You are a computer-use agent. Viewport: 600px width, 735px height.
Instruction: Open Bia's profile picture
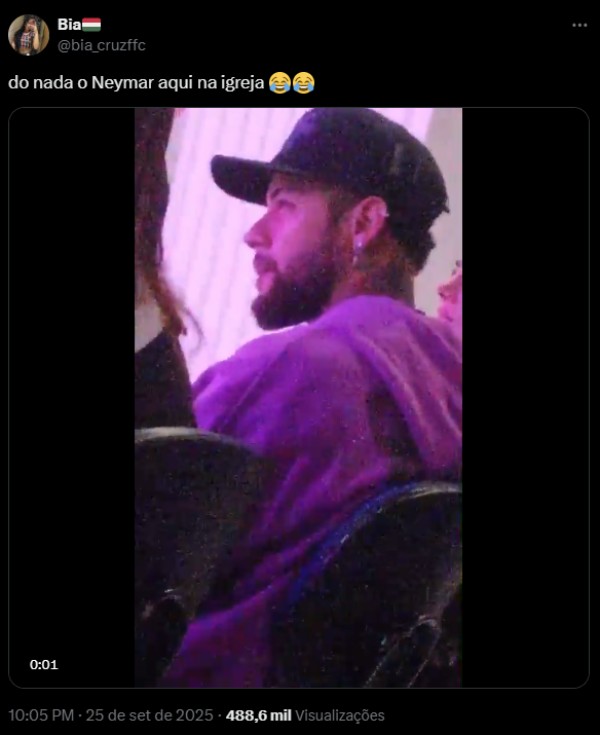(x=28, y=35)
